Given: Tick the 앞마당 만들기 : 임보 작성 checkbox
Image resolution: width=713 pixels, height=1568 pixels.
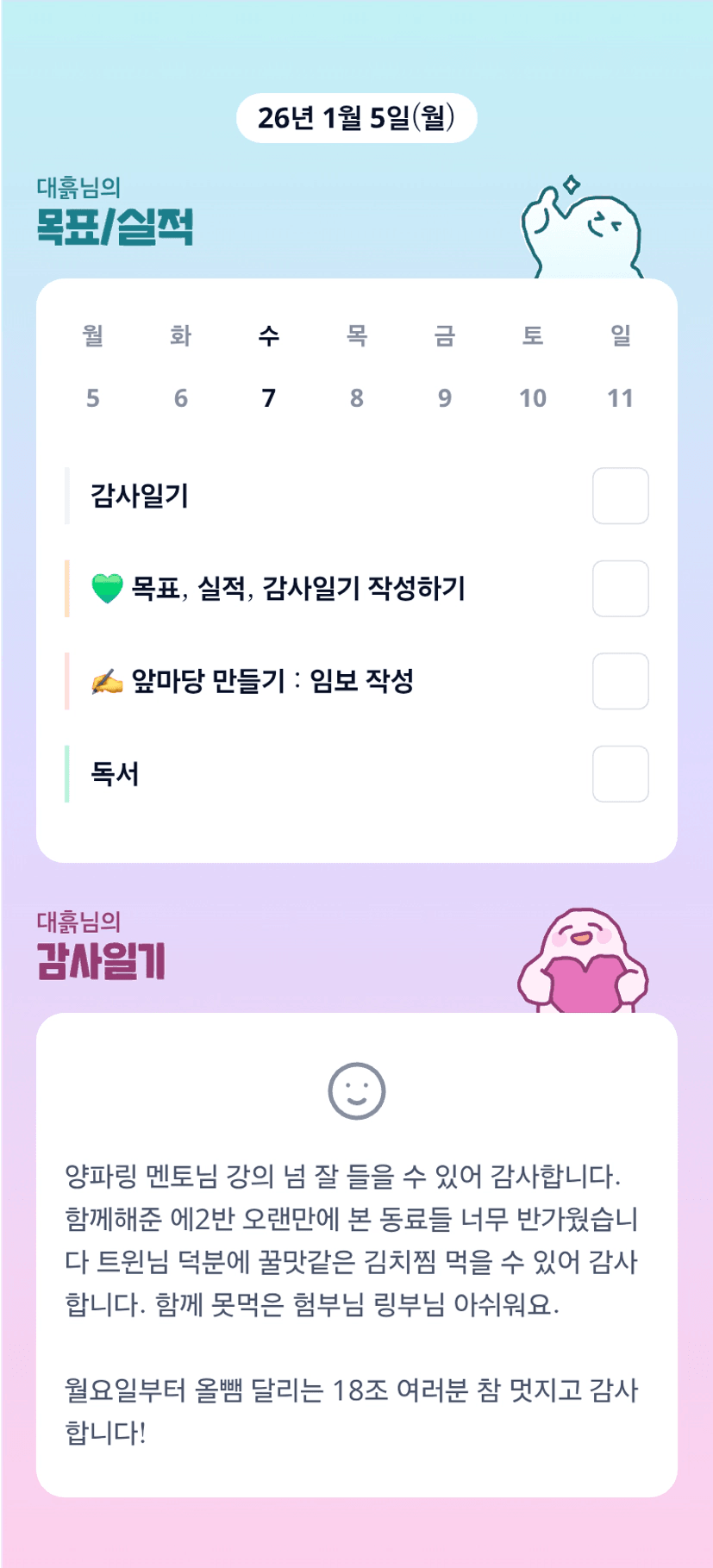Looking at the screenshot, I should (x=620, y=681).
